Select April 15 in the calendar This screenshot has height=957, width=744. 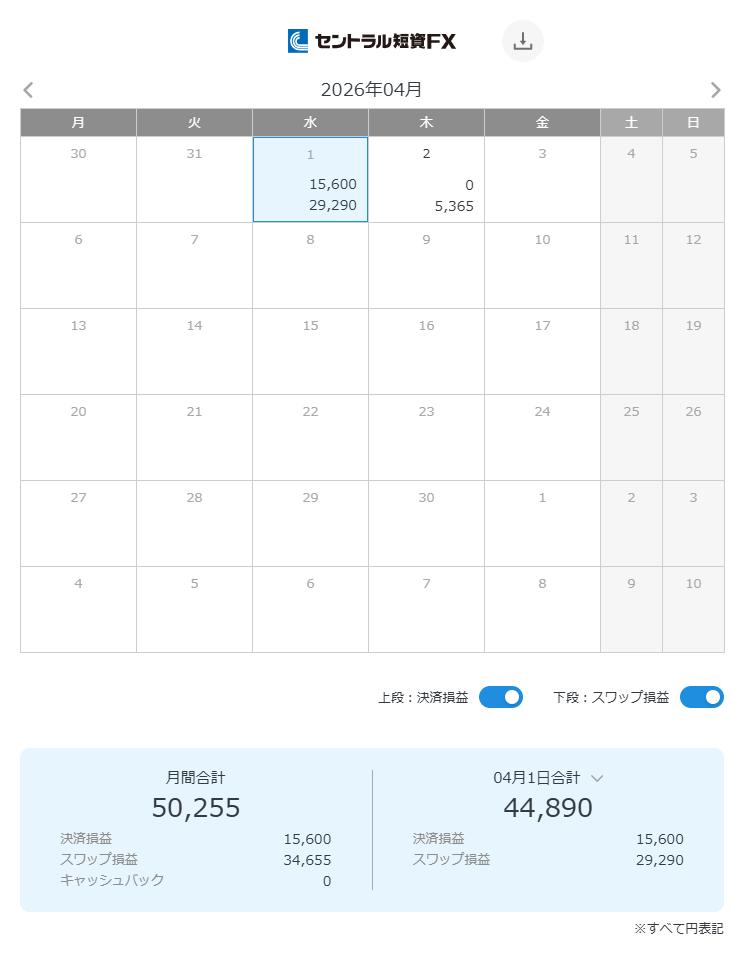click(x=310, y=351)
